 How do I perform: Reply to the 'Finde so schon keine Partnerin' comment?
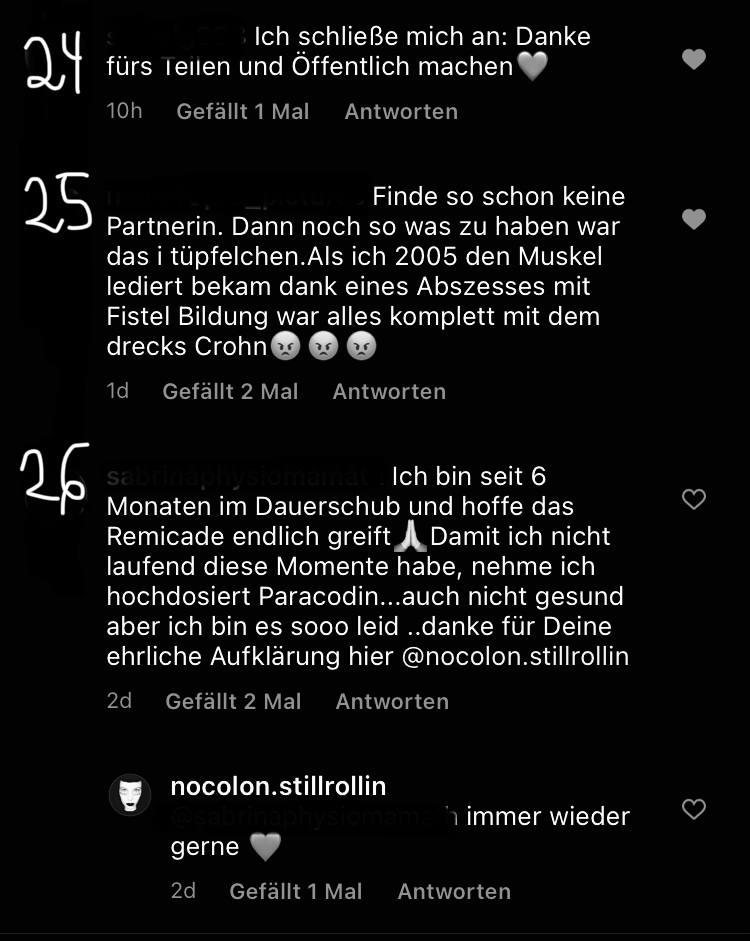(x=389, y=392)
